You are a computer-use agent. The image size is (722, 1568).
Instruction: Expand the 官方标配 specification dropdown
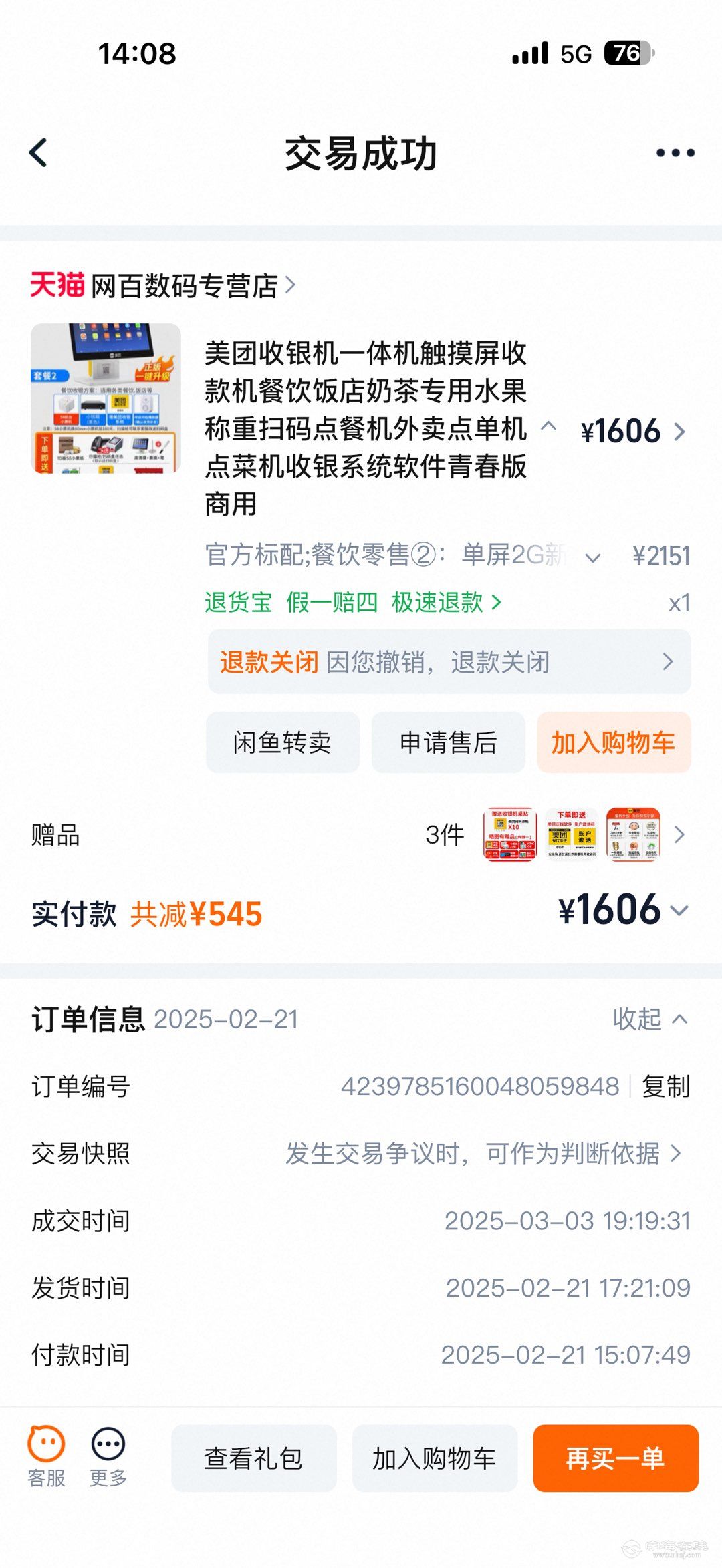[x=592, y=557]
